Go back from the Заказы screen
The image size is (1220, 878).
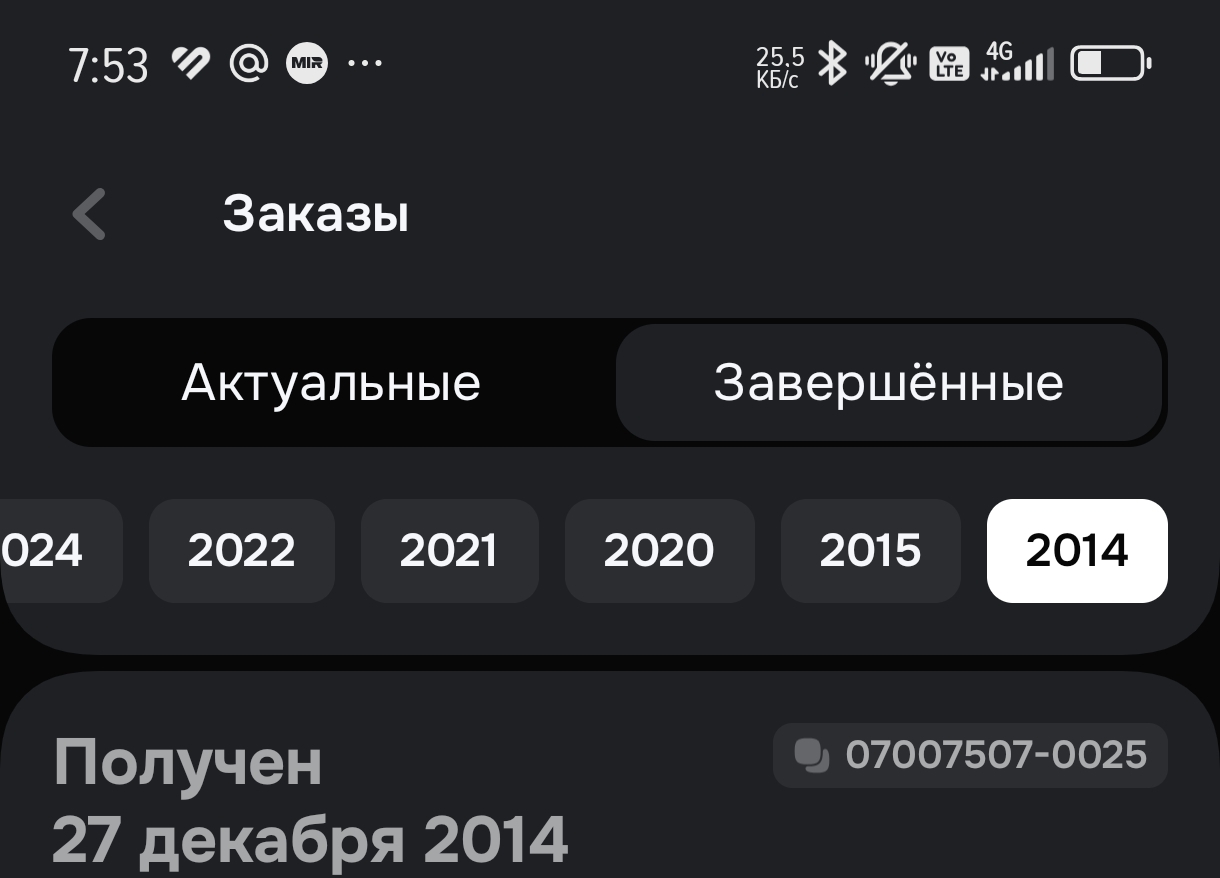coord(90,214)
